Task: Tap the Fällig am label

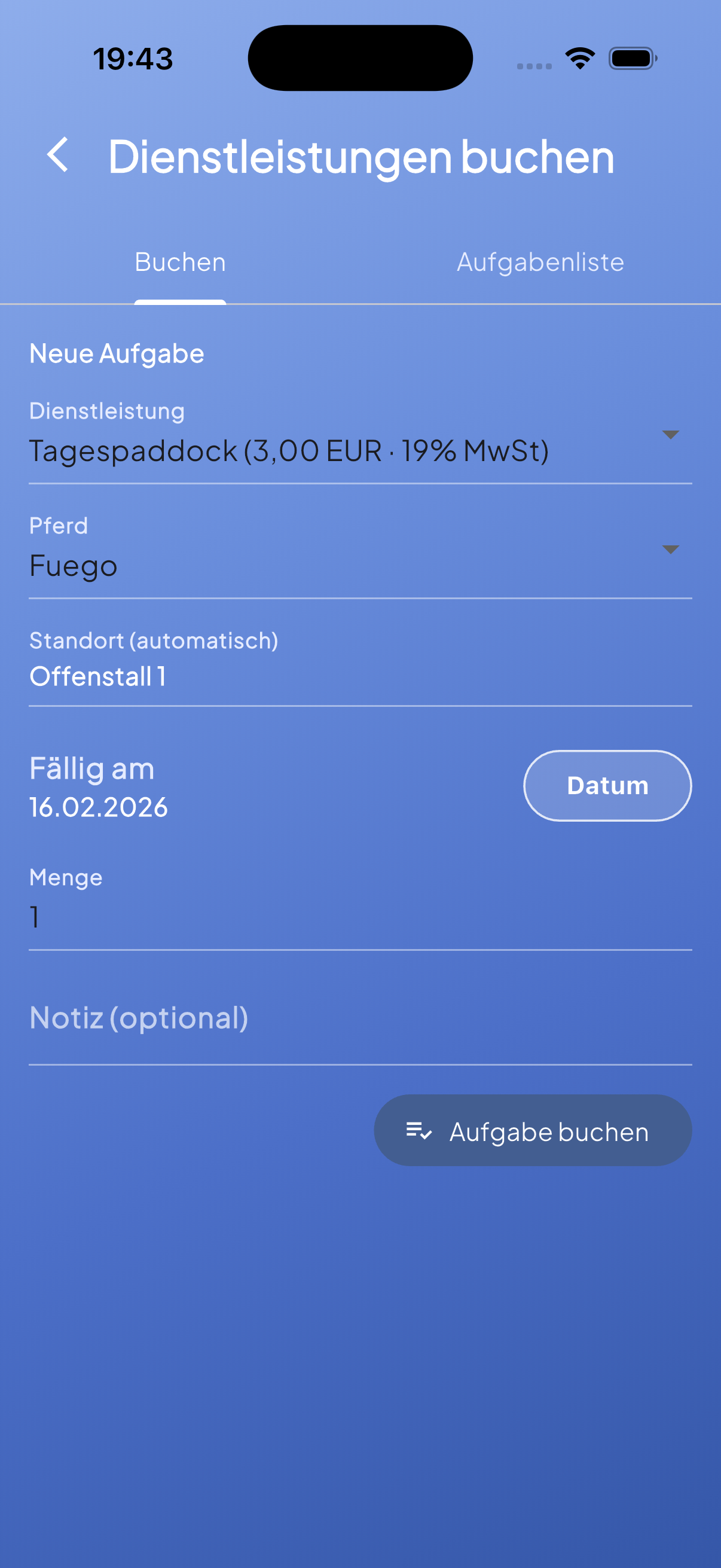Action: (92, 768)
